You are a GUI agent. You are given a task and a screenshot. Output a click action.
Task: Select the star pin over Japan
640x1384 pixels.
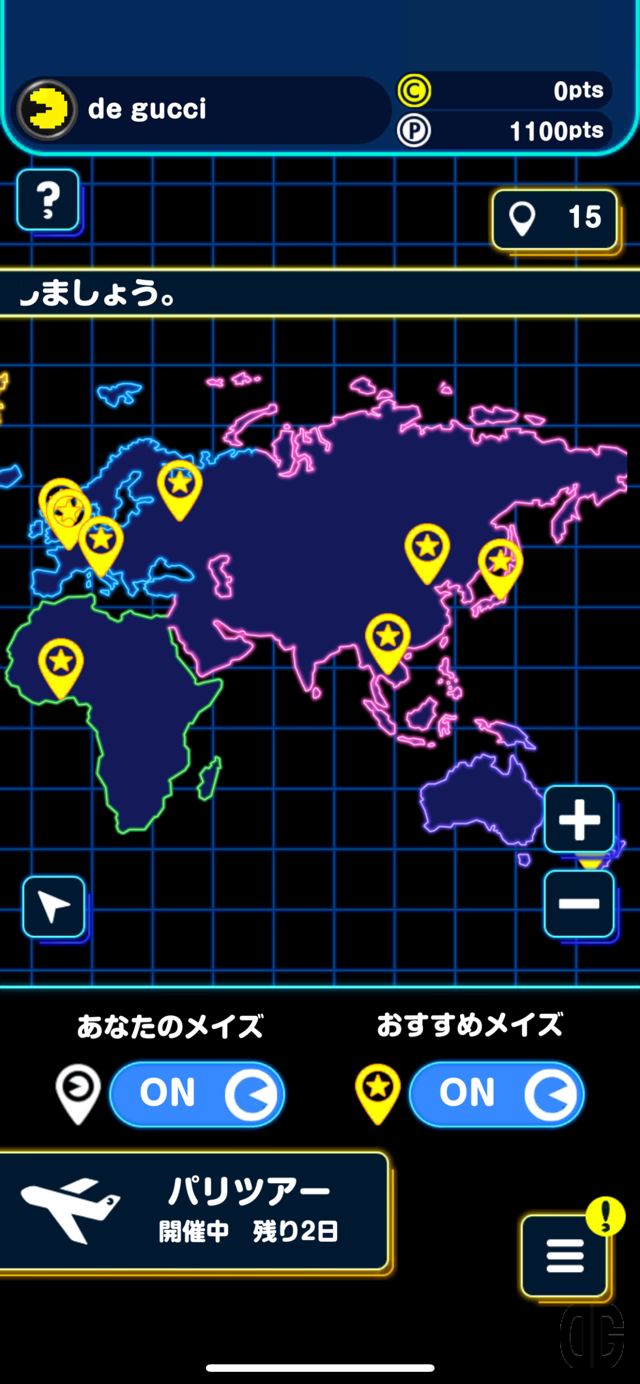coord(500,562)
